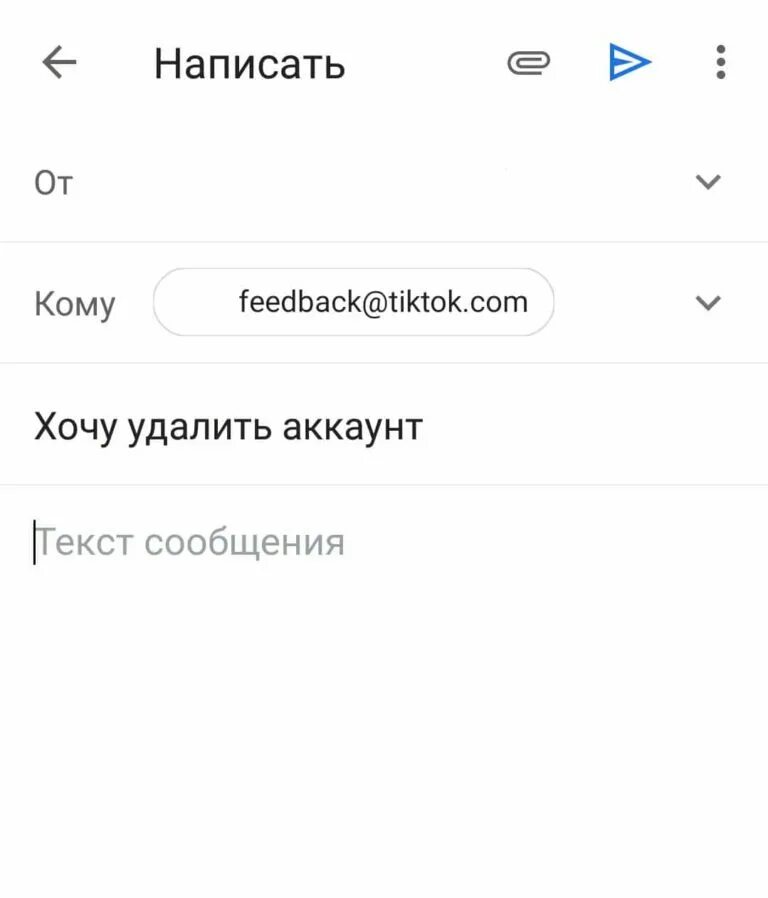Go back from the compose screen
This screenshot has width=768, height=898.
[x=59, y=63]
